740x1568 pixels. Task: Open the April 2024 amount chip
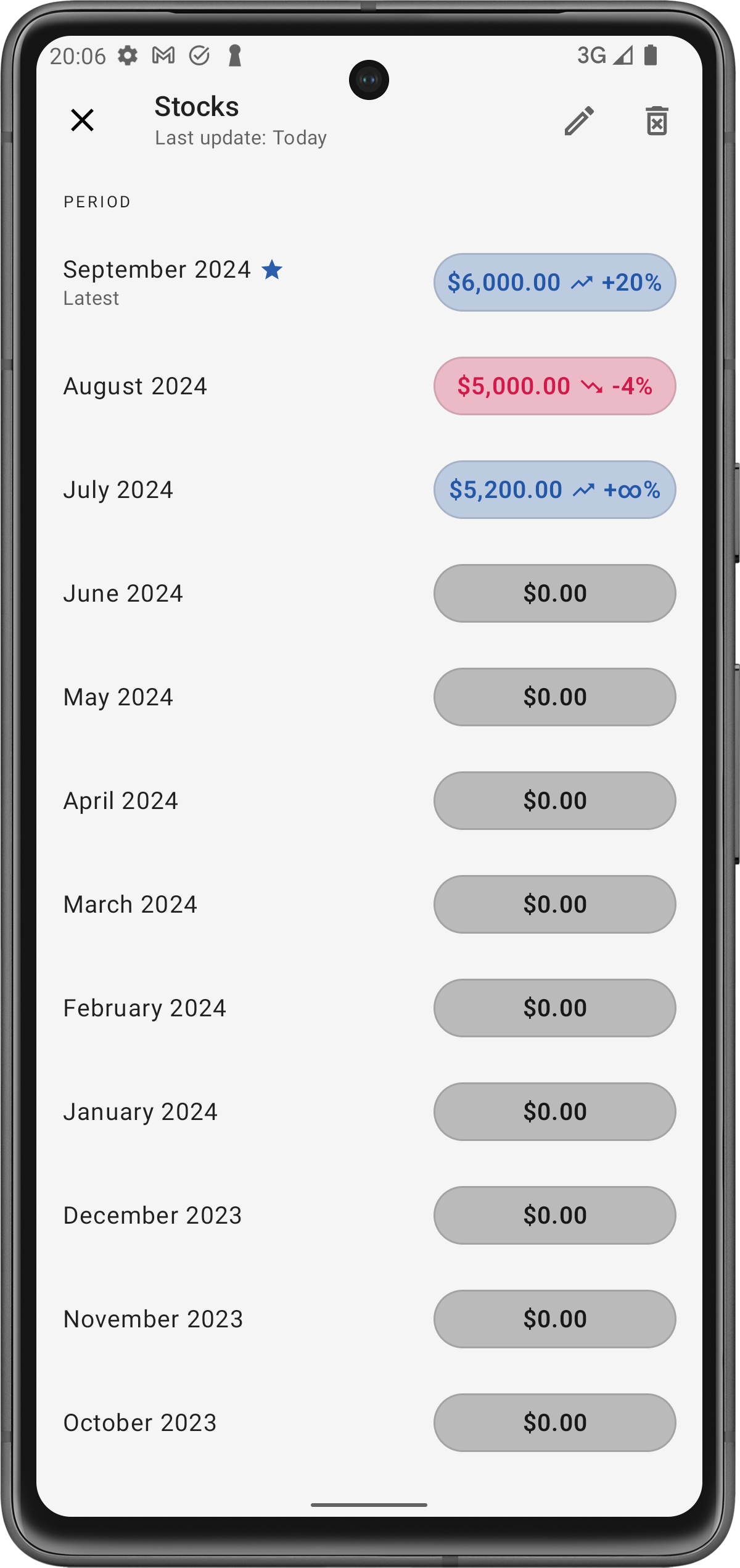554,801
